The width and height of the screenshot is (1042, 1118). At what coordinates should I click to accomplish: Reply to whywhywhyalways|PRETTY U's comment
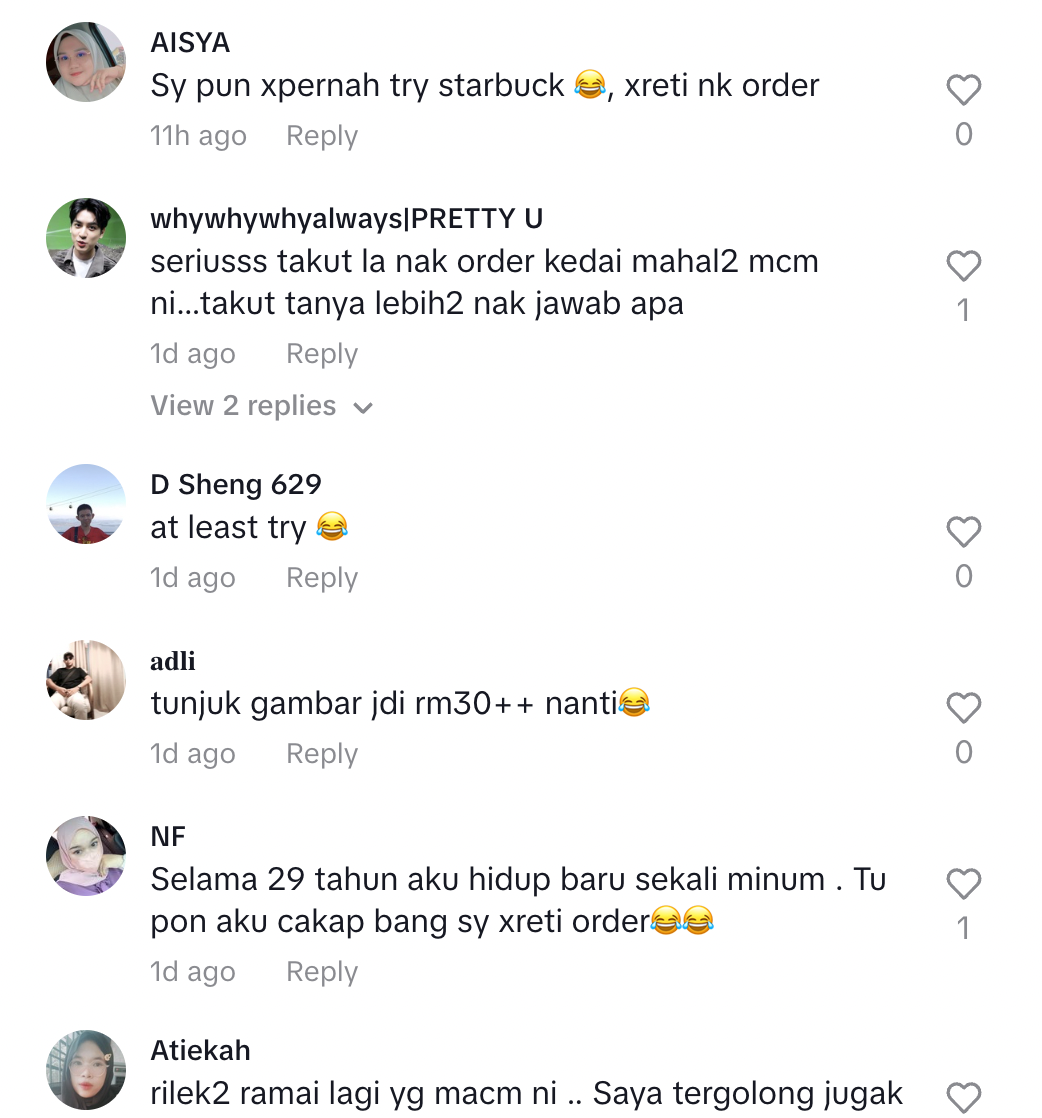point(321,354)
